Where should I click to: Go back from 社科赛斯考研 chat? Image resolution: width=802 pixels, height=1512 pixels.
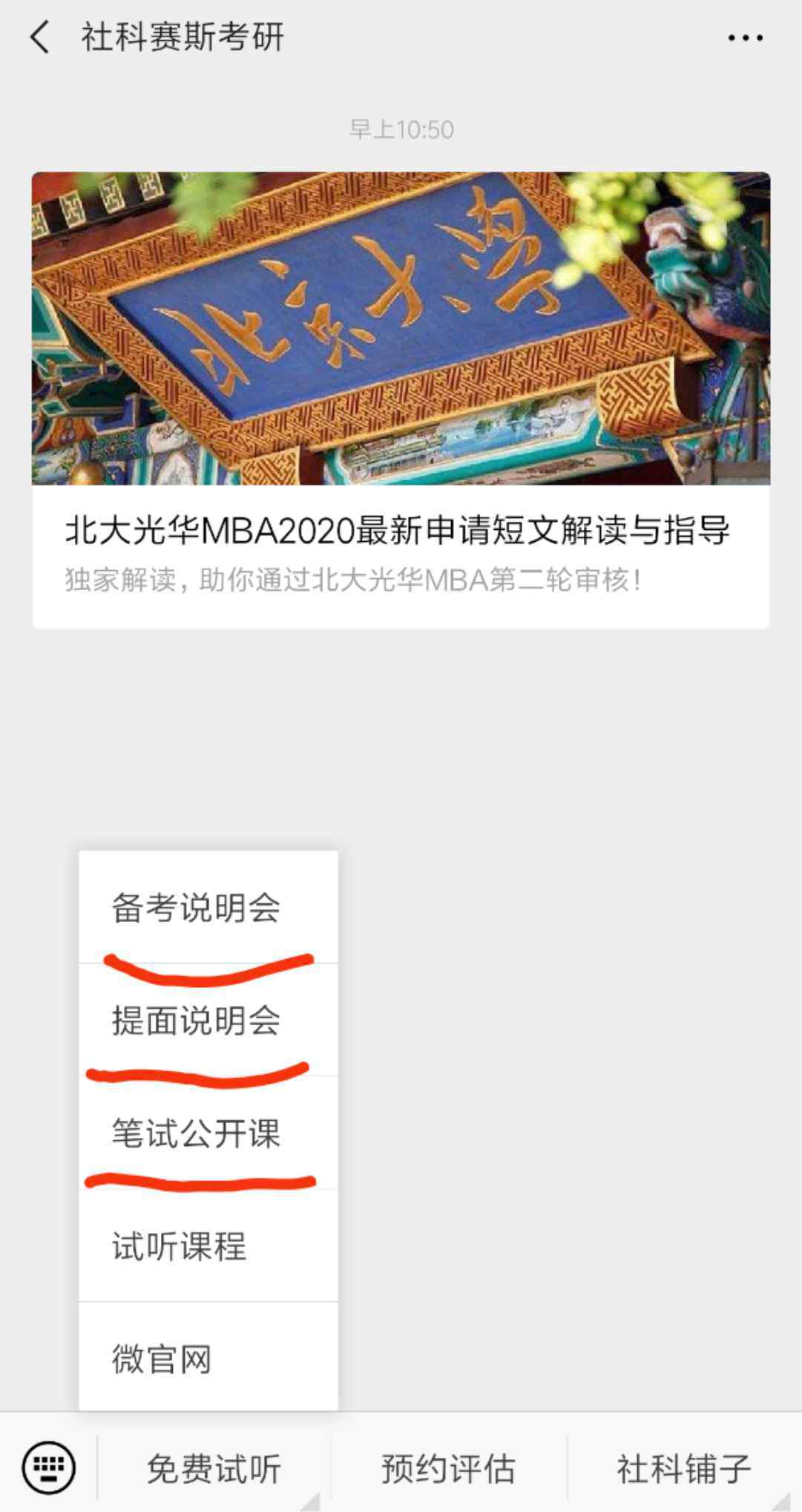(x=40, y=37)
